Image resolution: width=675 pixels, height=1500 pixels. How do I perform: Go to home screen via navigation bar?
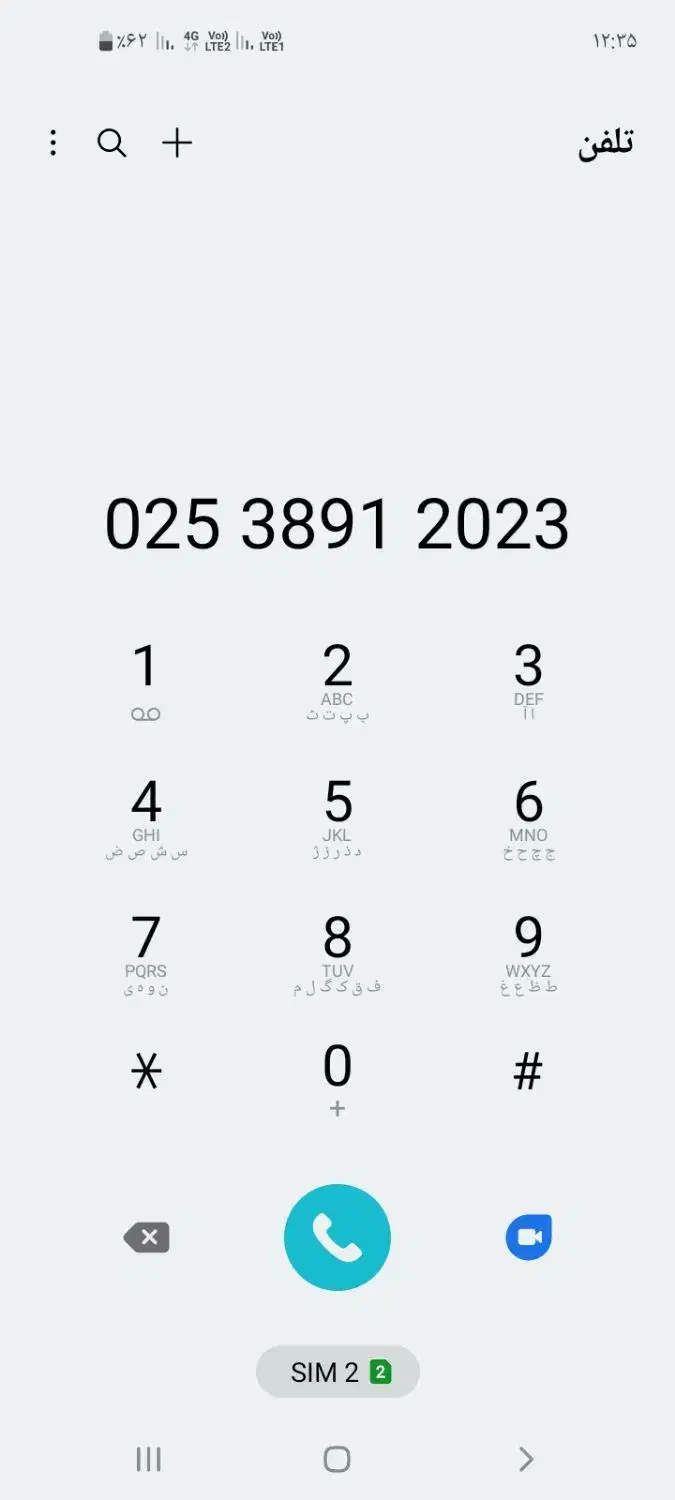click(x=337, y=1460)
